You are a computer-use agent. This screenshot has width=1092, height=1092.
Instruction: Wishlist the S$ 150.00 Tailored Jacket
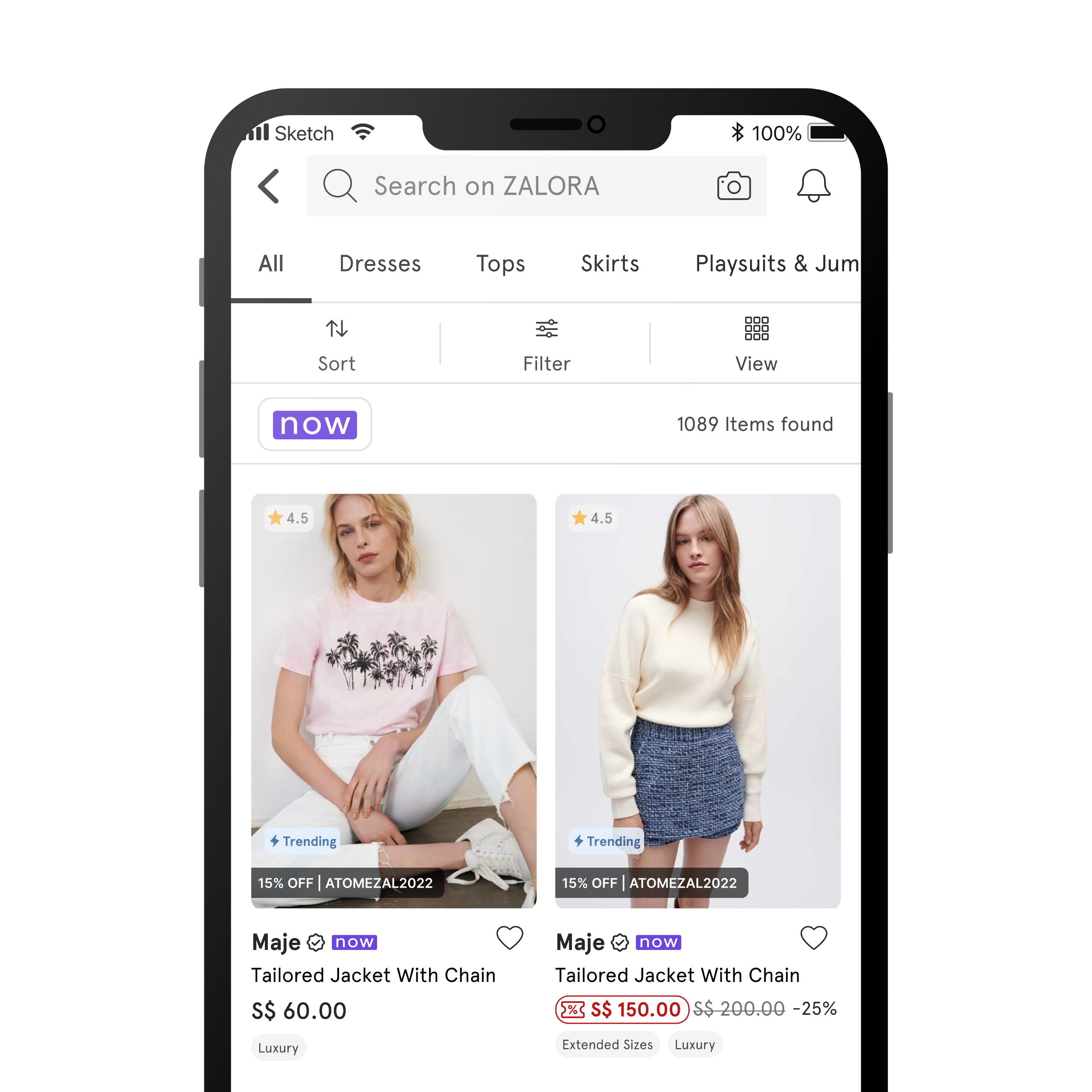coord(813,938)
